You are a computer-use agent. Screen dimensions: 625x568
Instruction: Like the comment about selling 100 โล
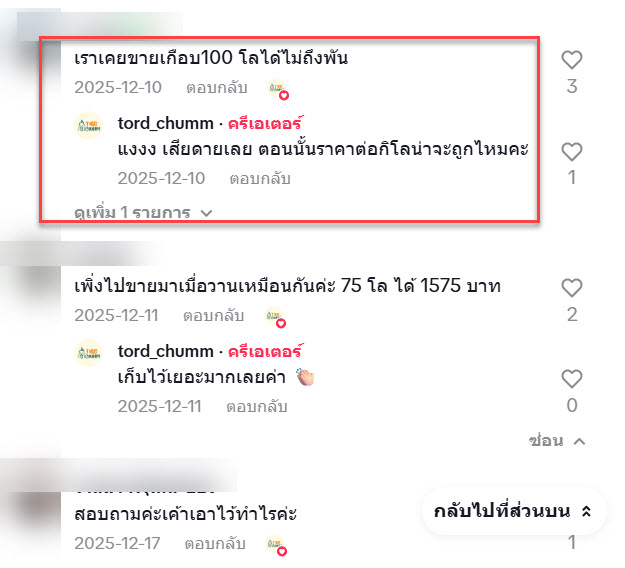571,60
